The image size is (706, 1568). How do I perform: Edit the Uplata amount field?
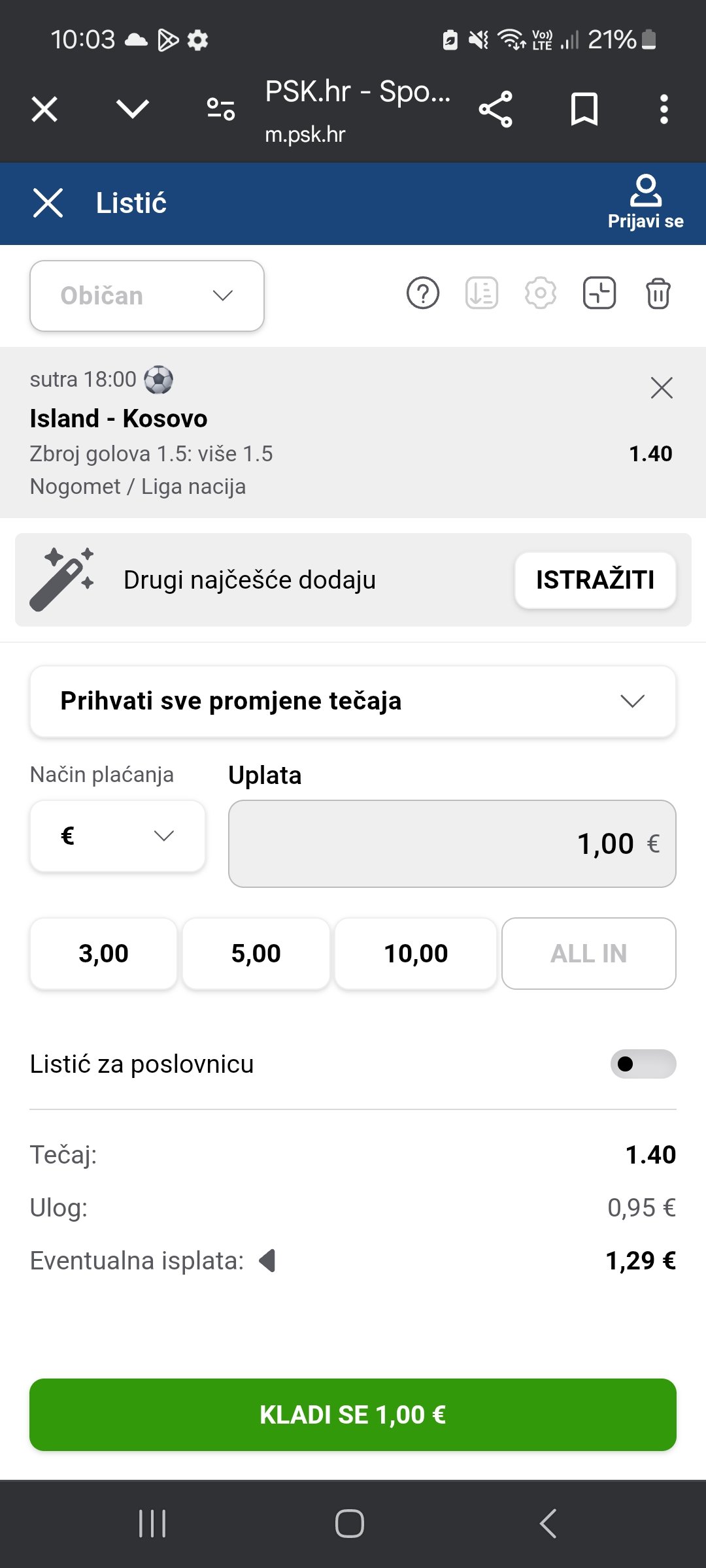(452, 844)
